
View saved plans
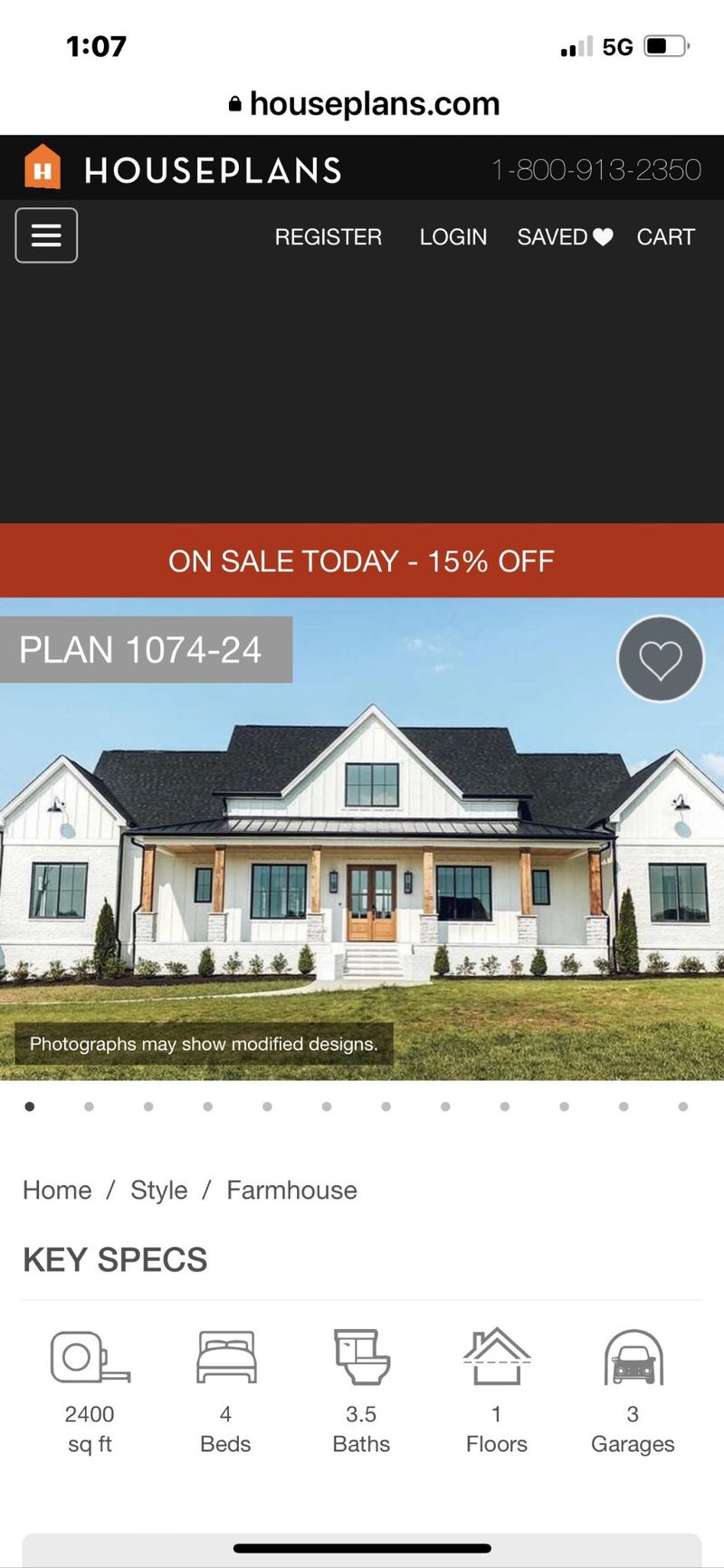pos(565,237)
